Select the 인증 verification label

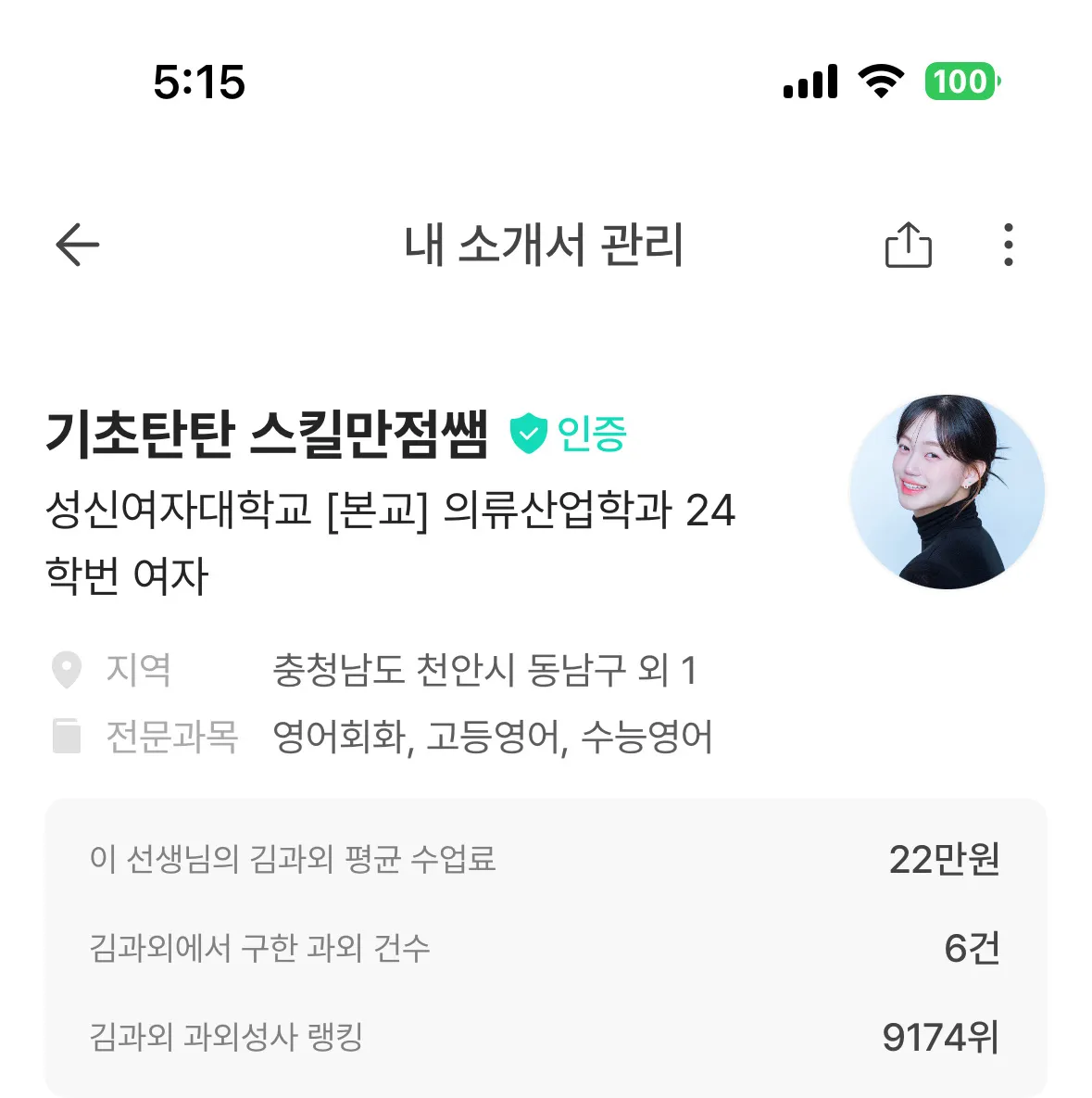pos(591,432)
